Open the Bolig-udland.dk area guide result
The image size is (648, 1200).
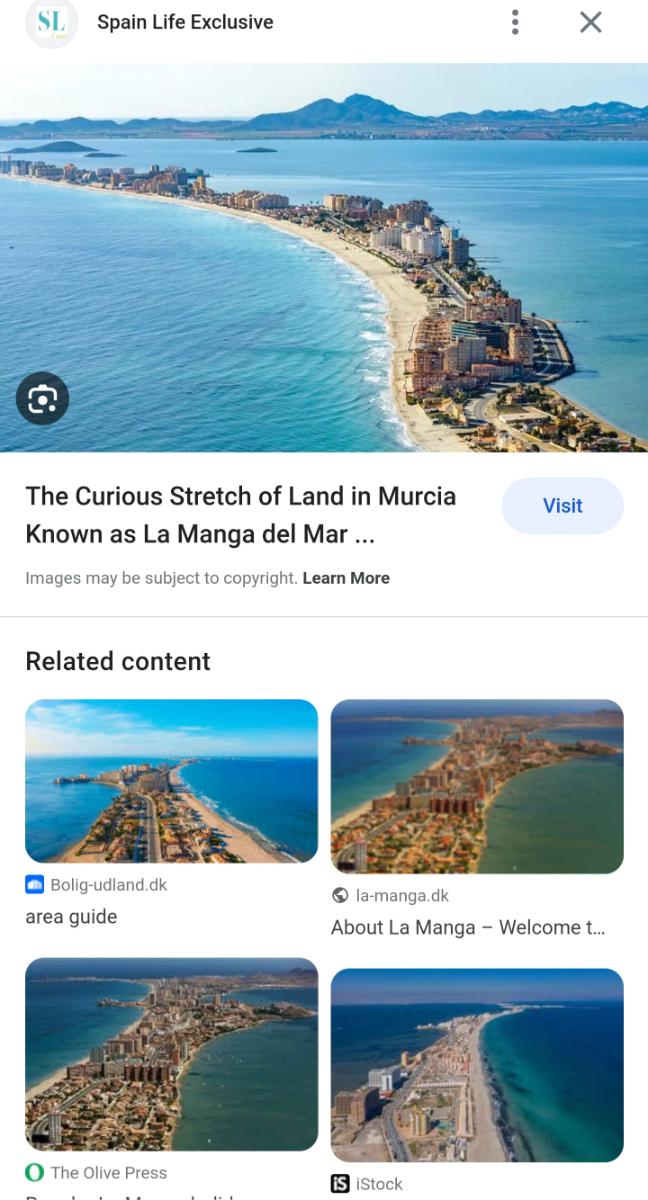pyautogui.click(x=171, y=781)
